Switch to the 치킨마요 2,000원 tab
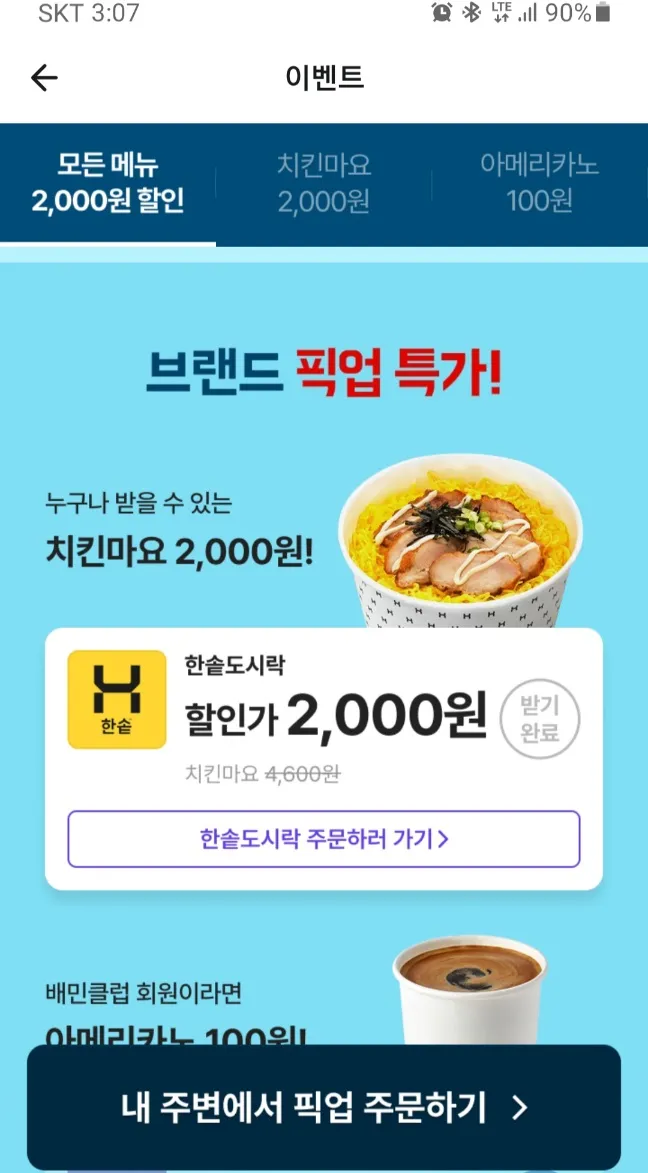The image size is (648, 1173). tap(324, 184)
